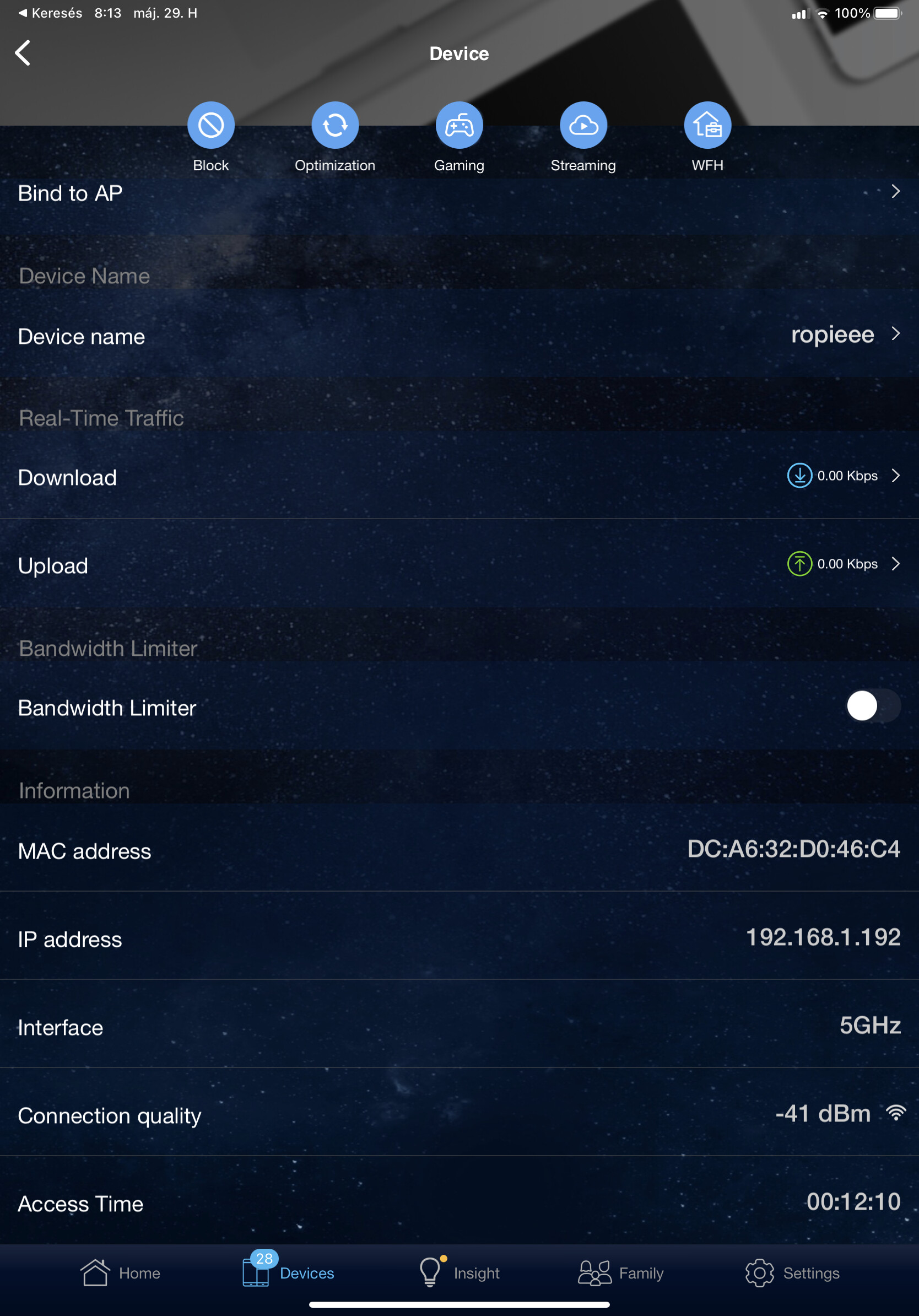Go back from the Device screen
Viewport: 919px width, 1316px height.
click(23, 53)
